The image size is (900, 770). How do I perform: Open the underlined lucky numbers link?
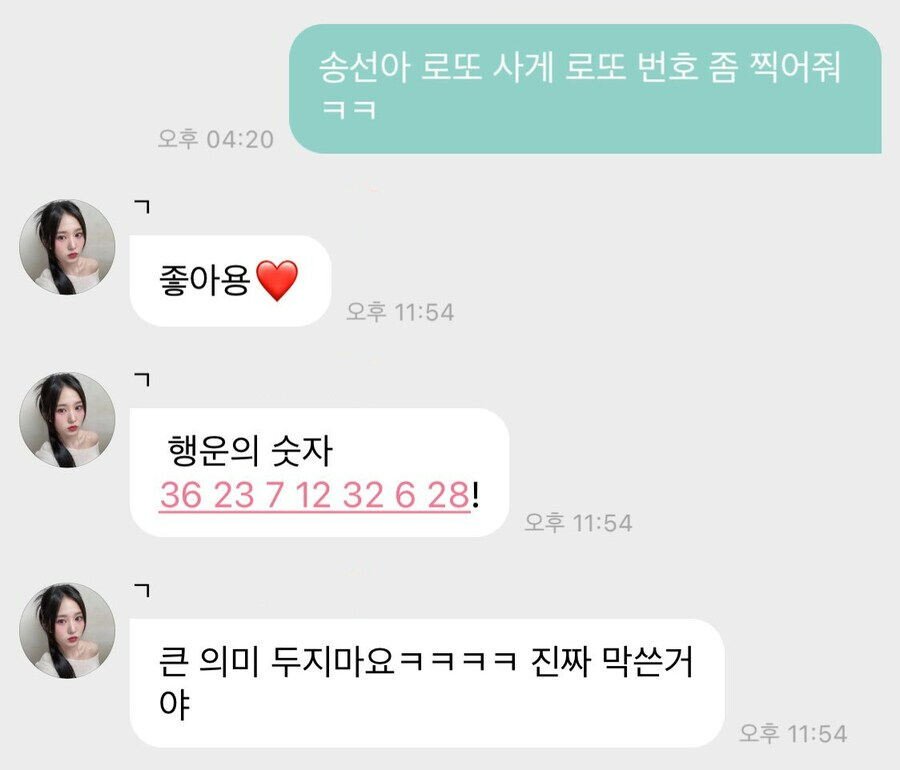click(x=313, y=496)
